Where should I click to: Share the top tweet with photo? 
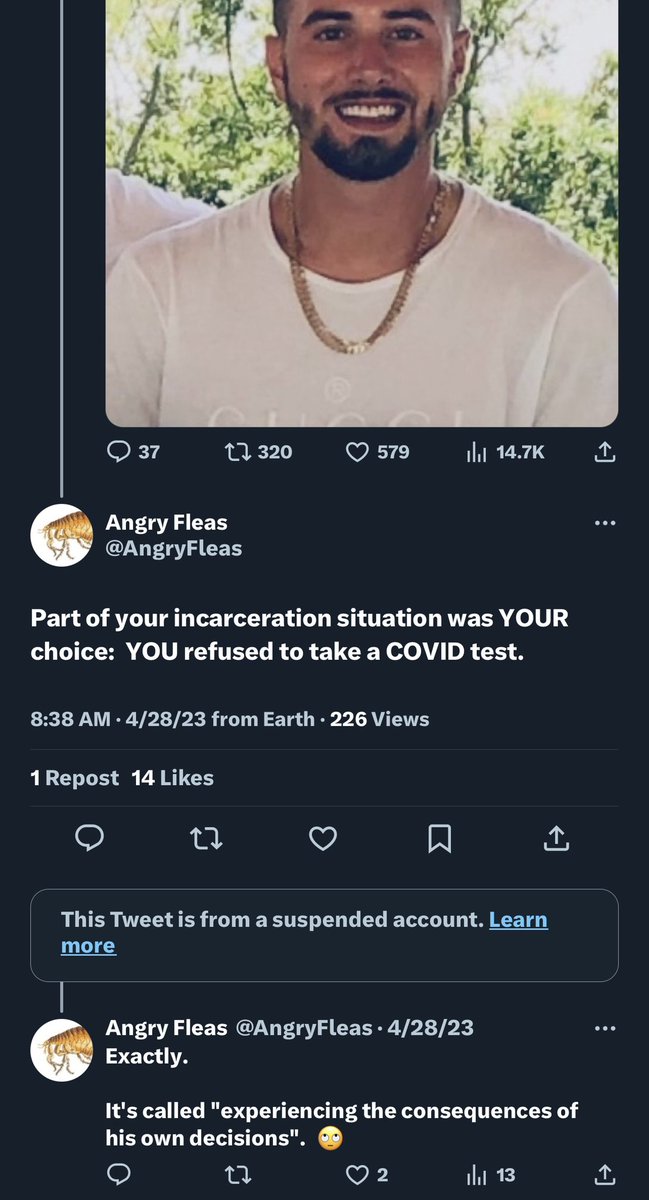[x=603, y=452]
